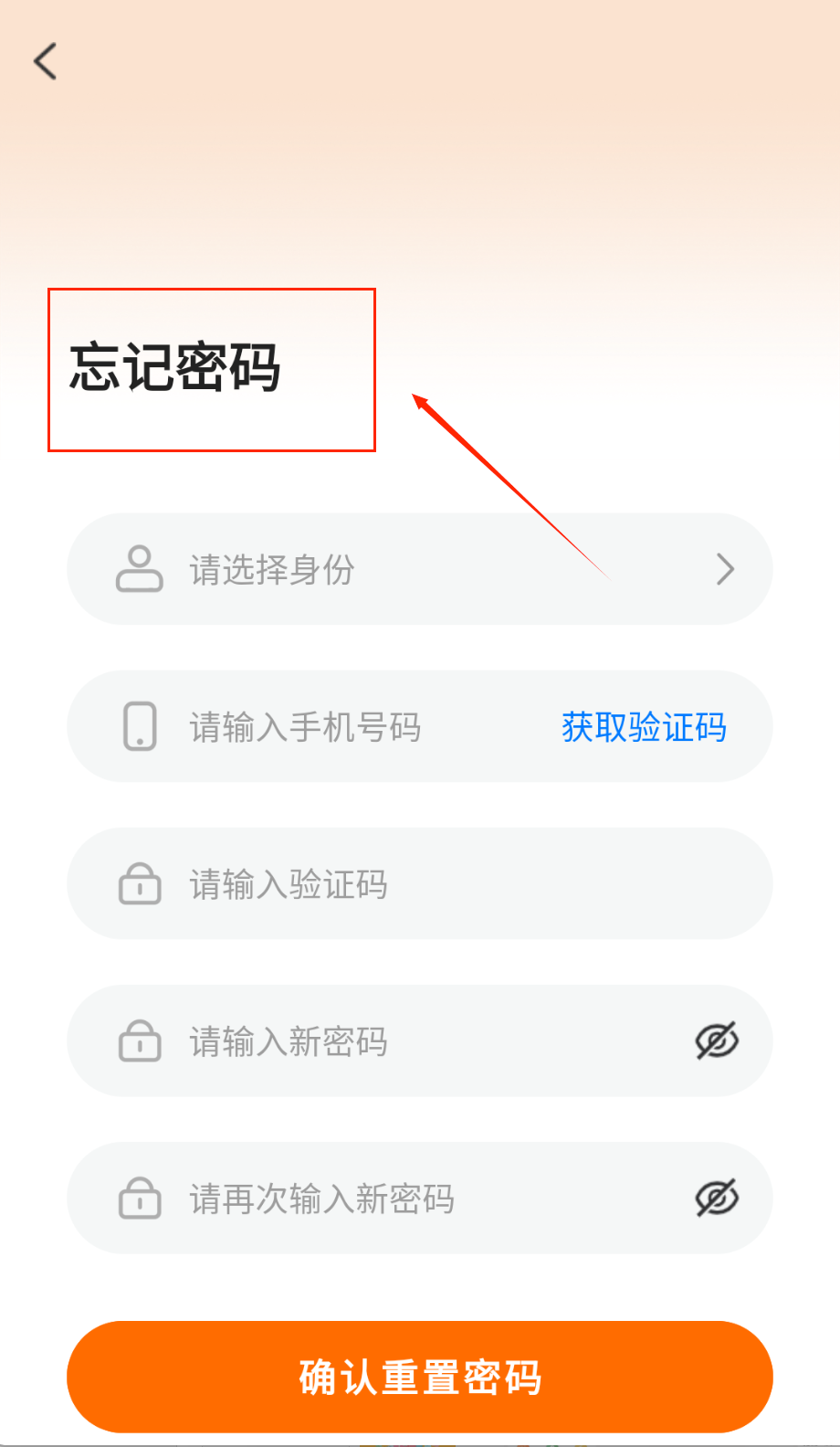The width and height of the screenshot is (840, 1447).
Task: Show the password in the 请再次输入新密码 field
Action: 717,1199
